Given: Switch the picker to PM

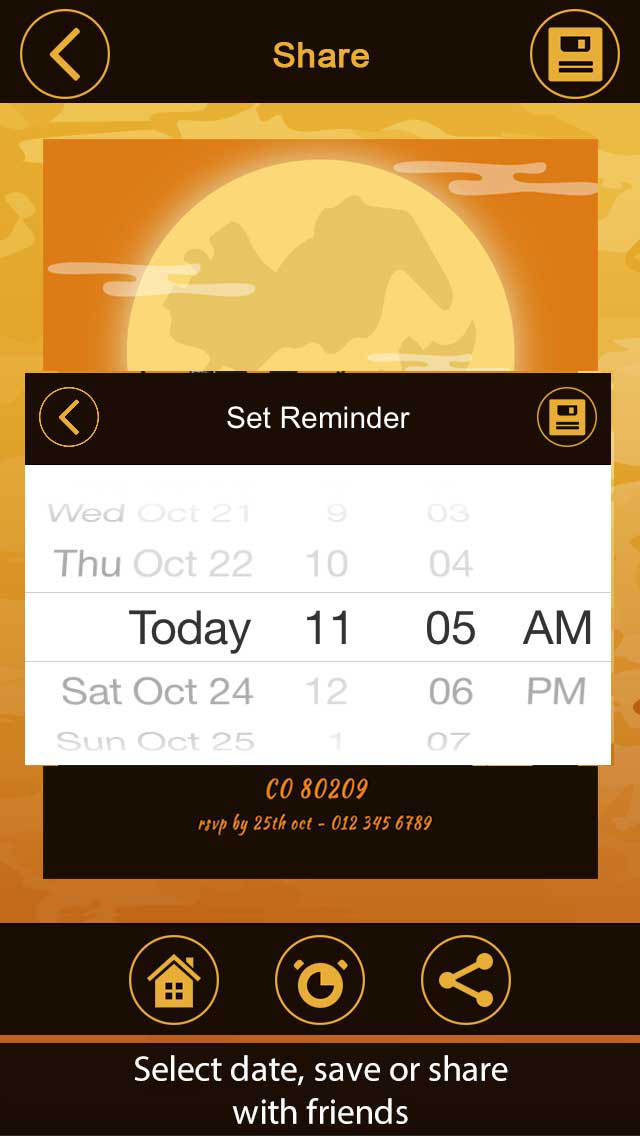Looking at the screenshot, I should [x=556, y=691].
